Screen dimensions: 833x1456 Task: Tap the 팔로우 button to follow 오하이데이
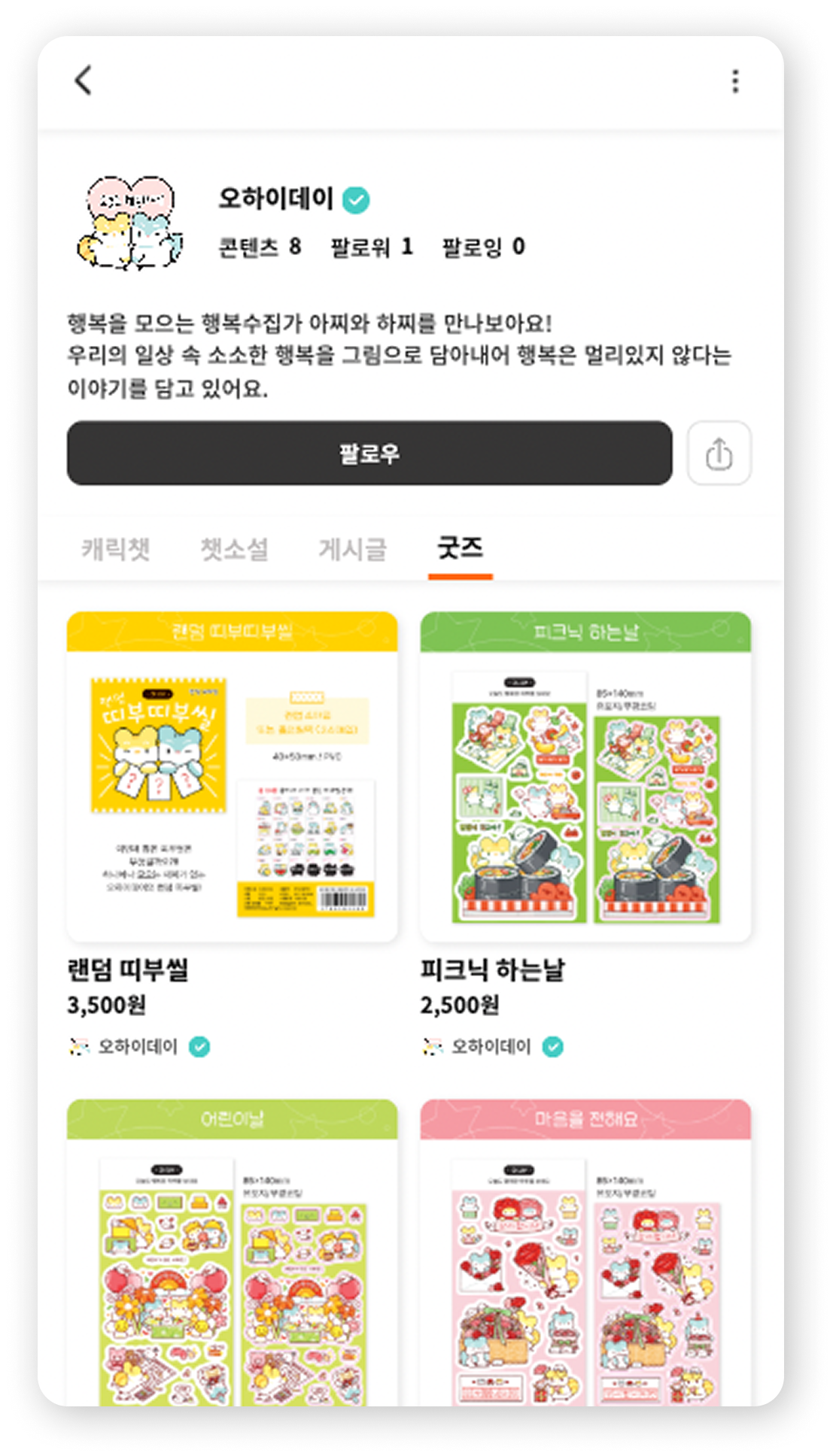(x=369, y=453)
